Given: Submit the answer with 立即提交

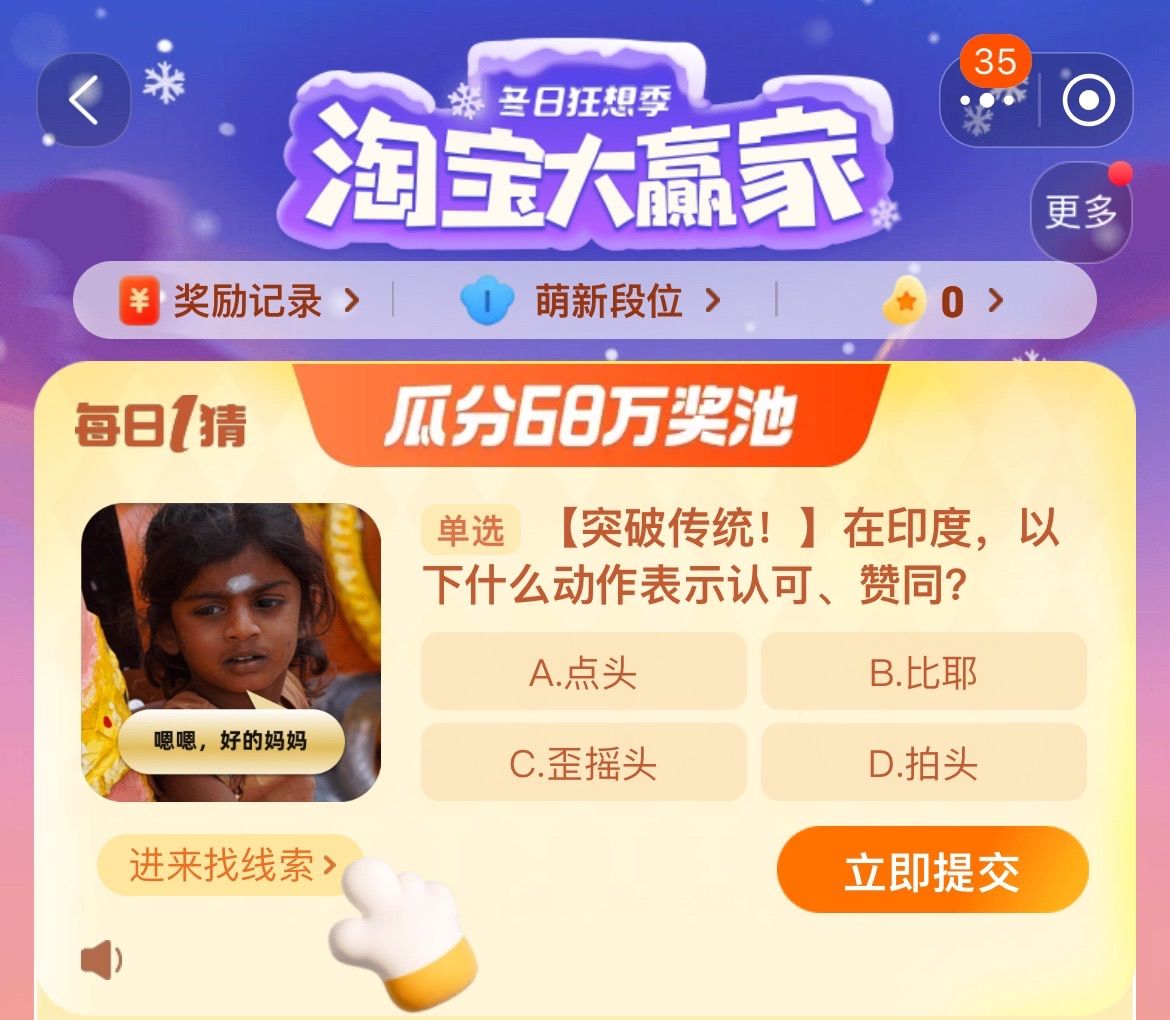Looking at the screenshot, I should click(x=932, y=871).
